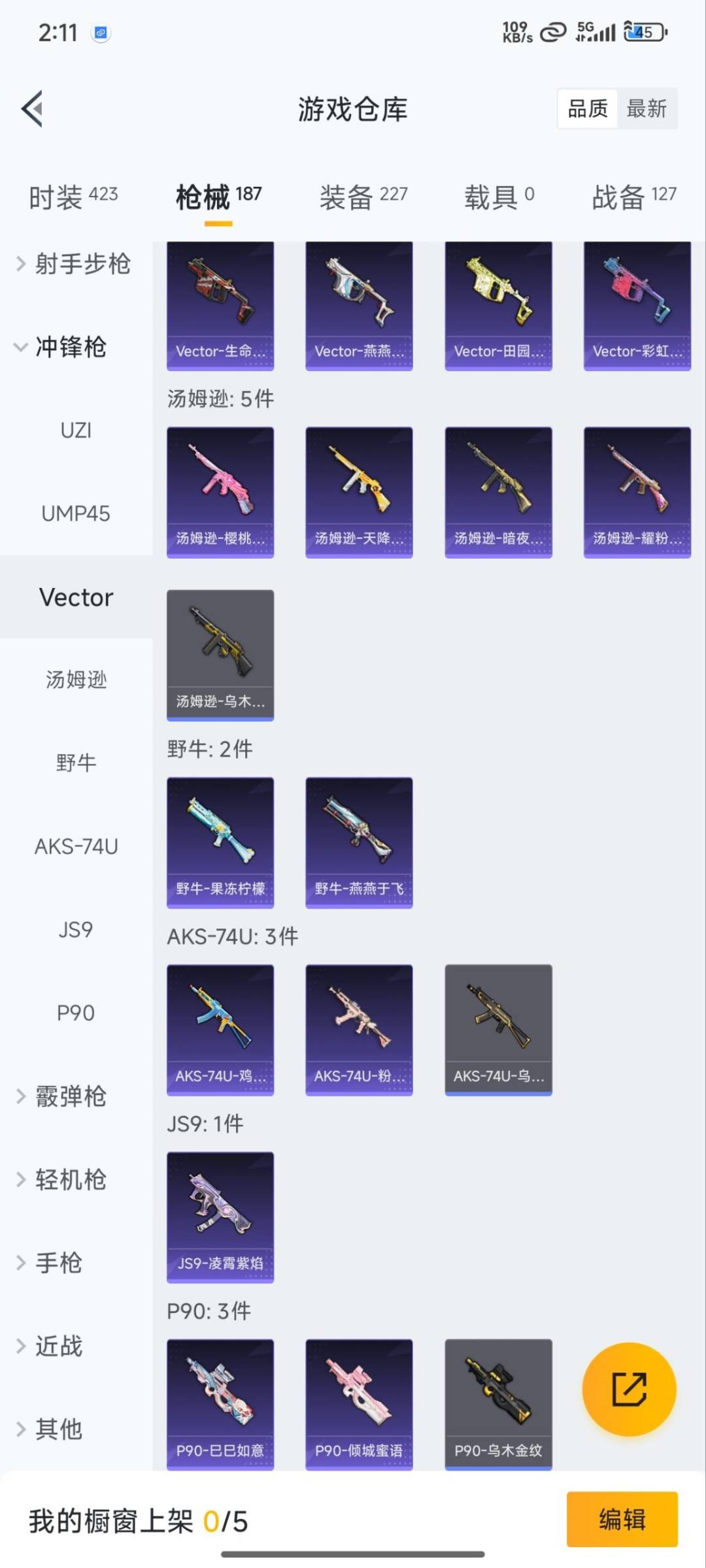This screenshot has width=706, height=1568.
Task: View the P90-倾城蜜语 skin
Action: (359, 1403)
